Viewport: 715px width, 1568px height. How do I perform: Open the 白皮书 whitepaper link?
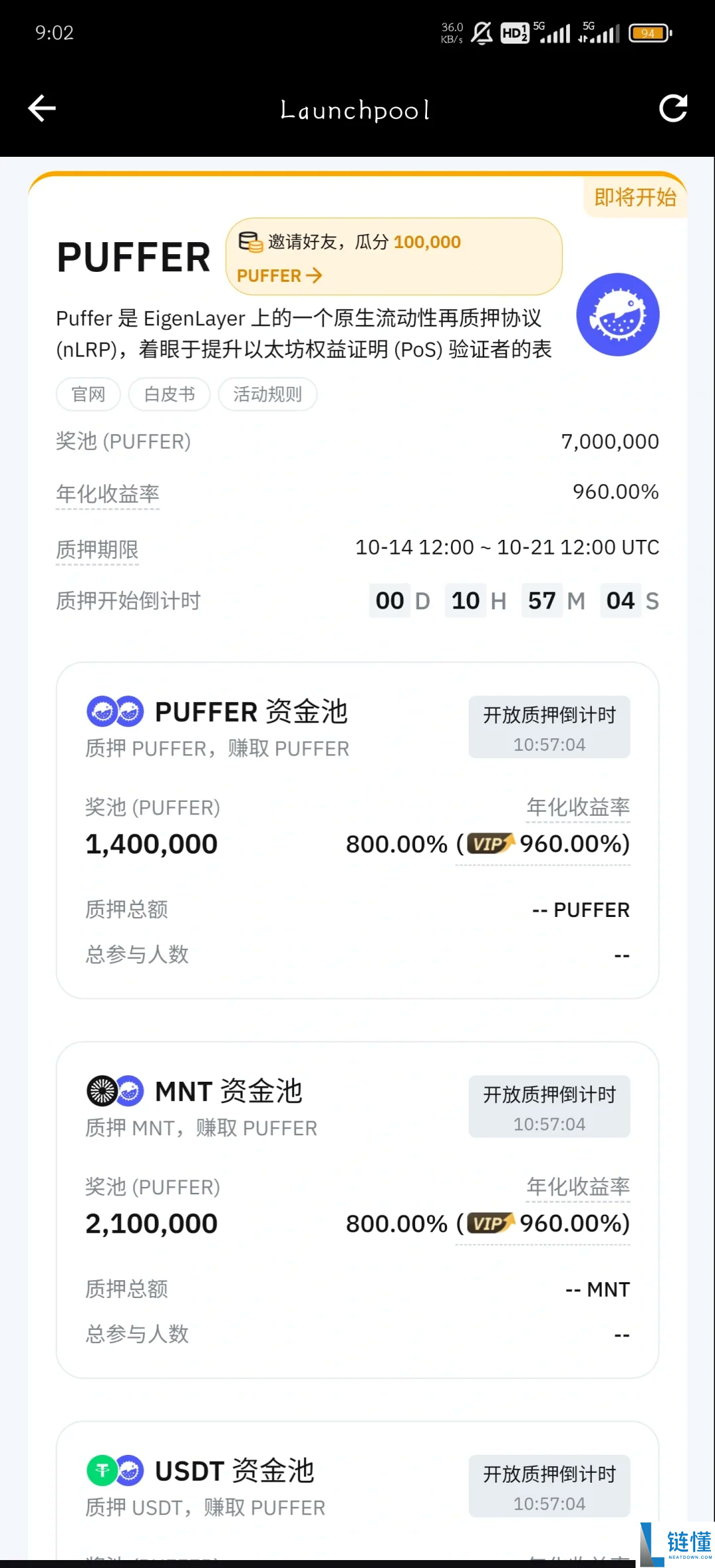point(169,394)
